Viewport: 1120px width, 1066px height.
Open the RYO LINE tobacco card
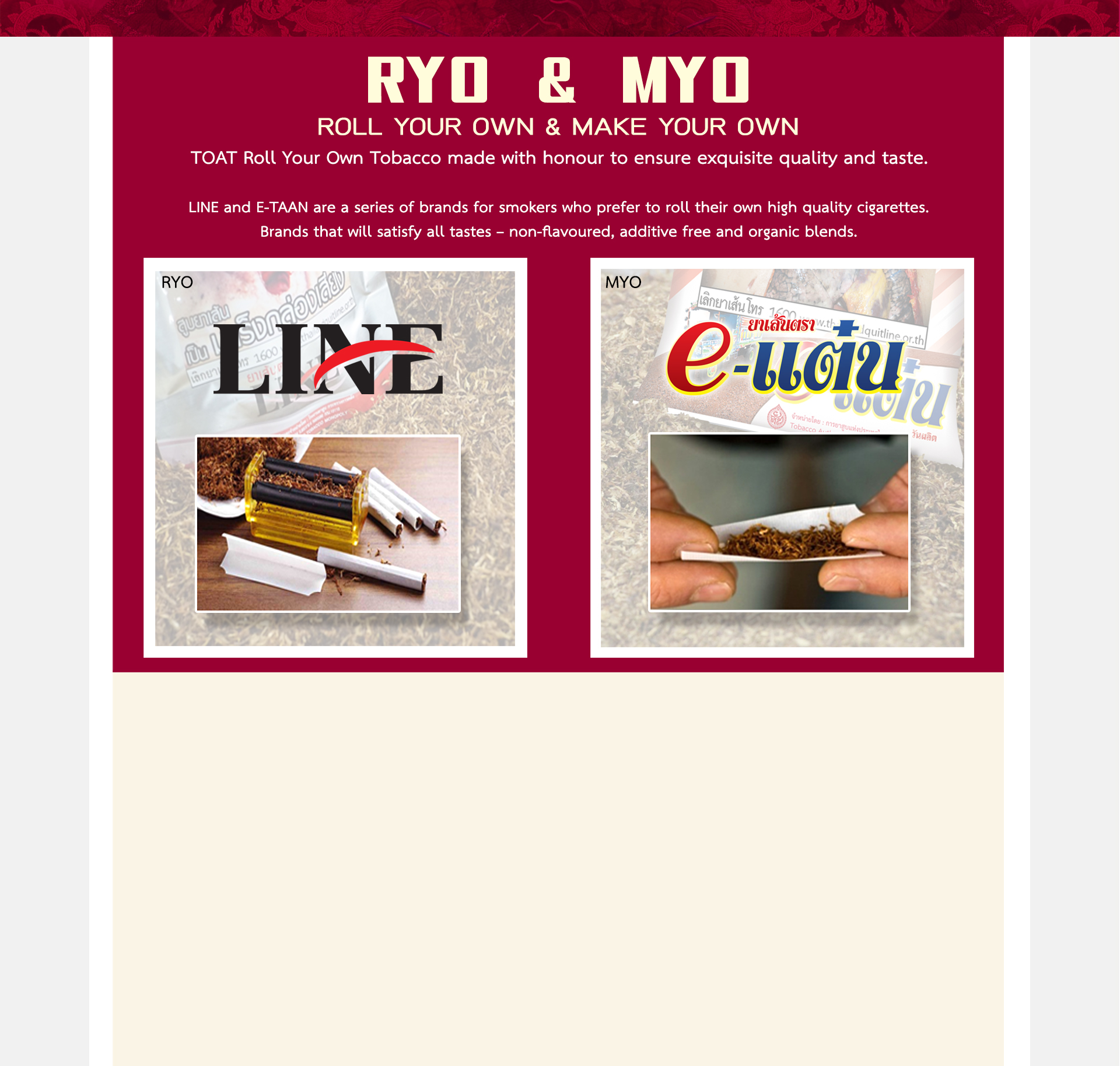click(335, 458)
